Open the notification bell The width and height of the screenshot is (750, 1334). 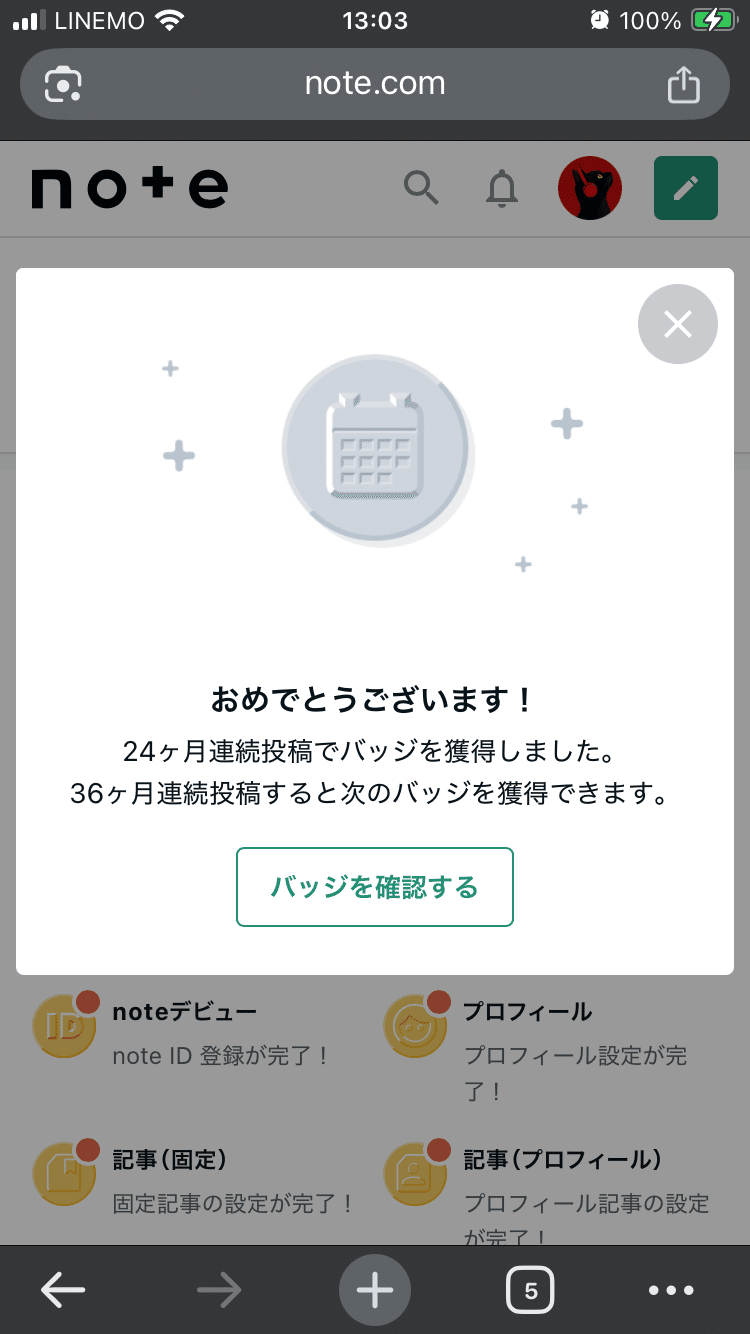pos(502,188)
